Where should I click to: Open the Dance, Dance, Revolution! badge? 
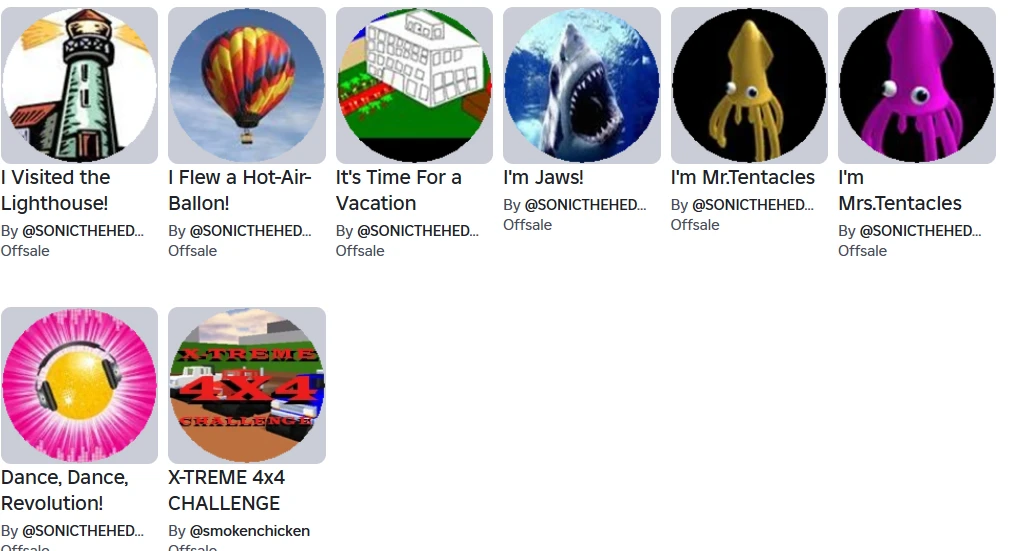click(79, 385)
